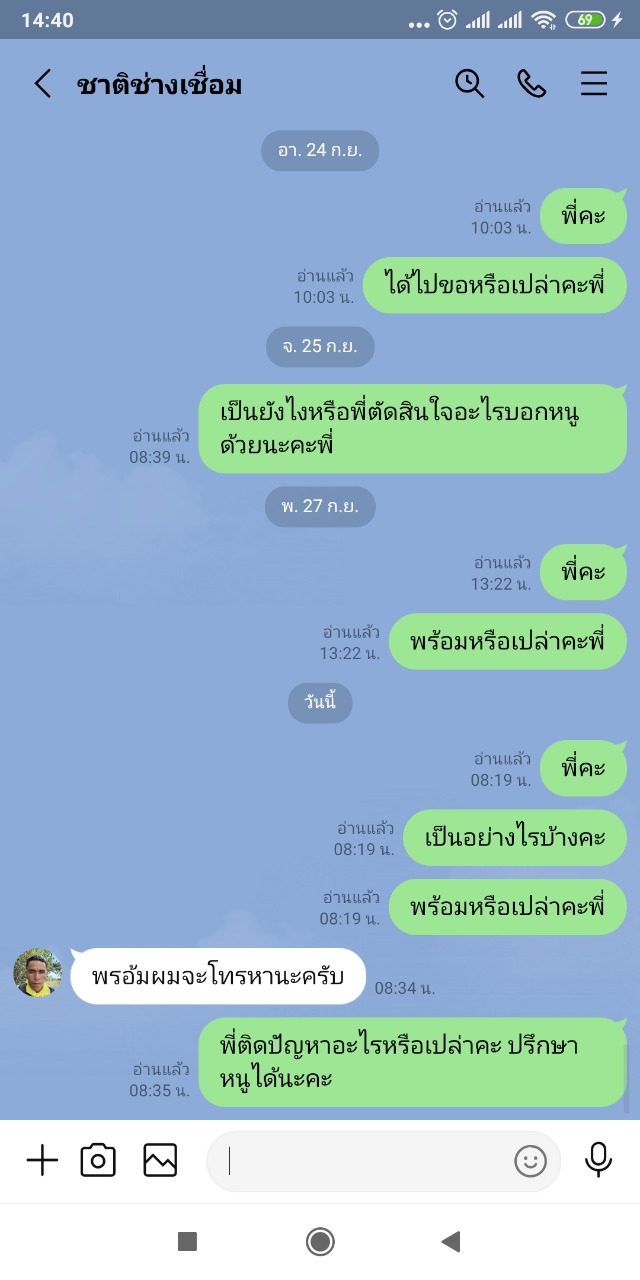Open the plus attachment options

[x=42, y=1160]
